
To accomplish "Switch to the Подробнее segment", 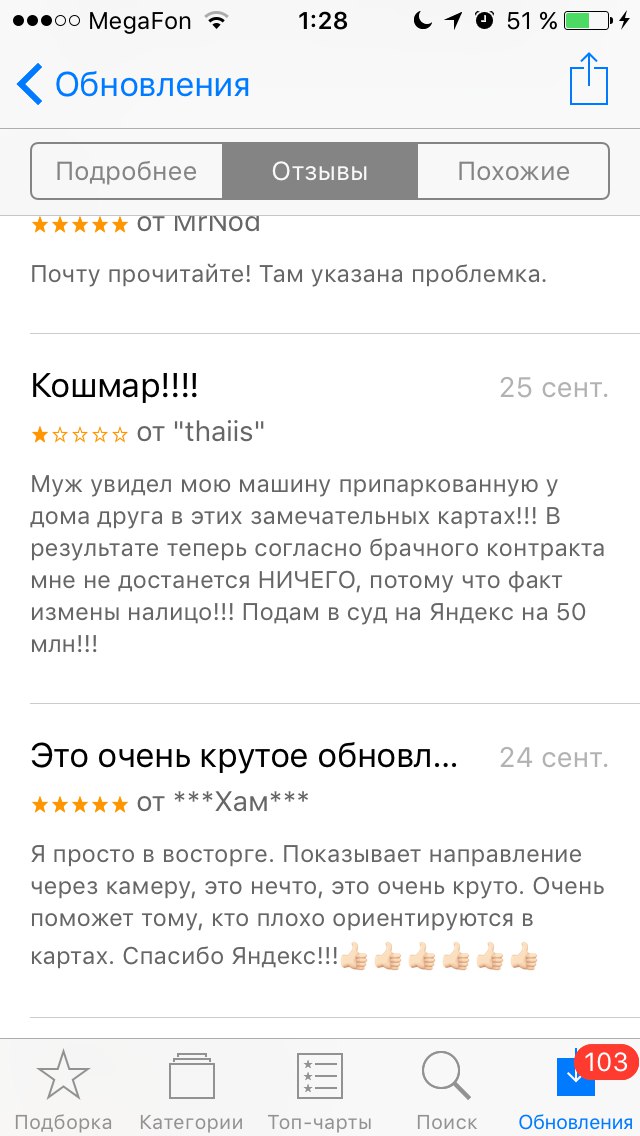I will coord(126,171).
